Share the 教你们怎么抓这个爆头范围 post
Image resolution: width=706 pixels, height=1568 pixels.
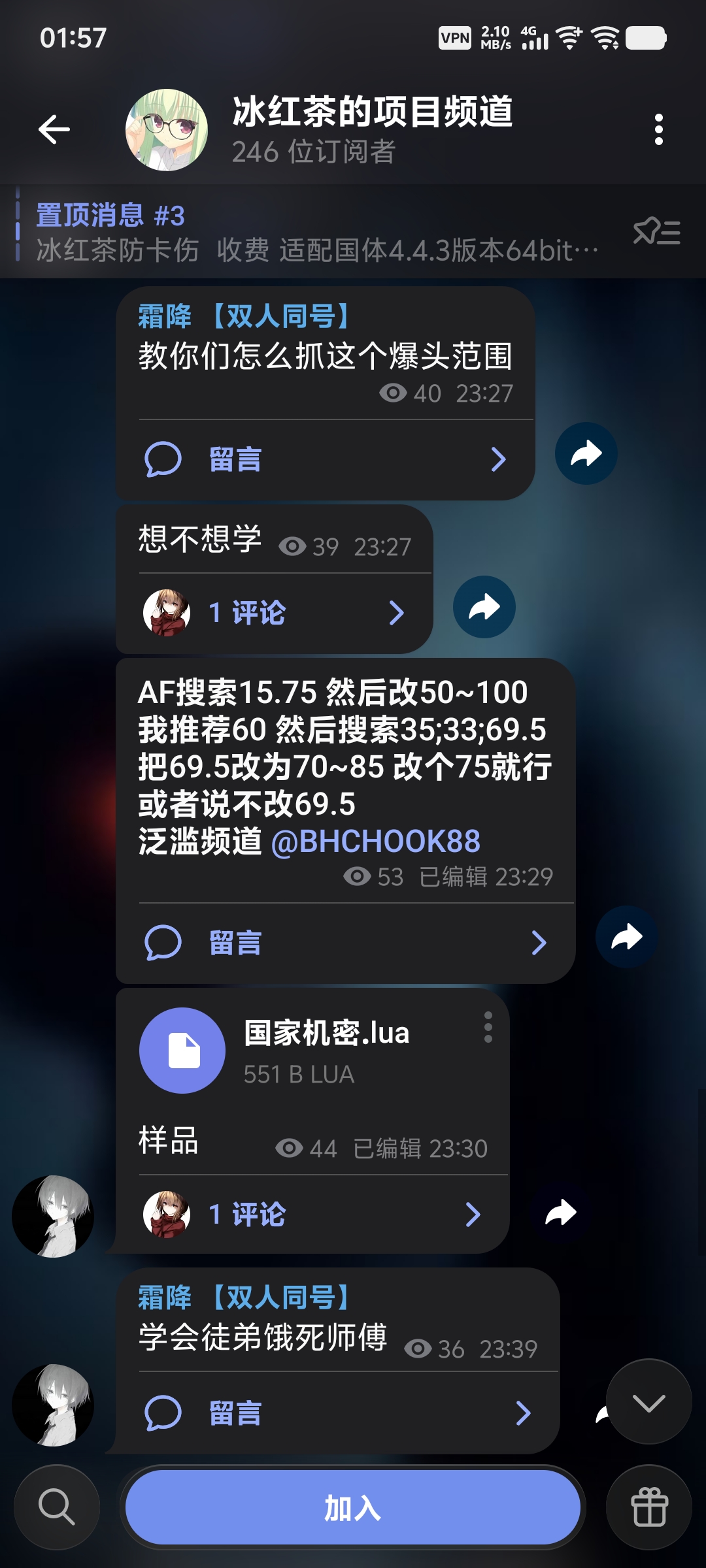pos(586,453)
